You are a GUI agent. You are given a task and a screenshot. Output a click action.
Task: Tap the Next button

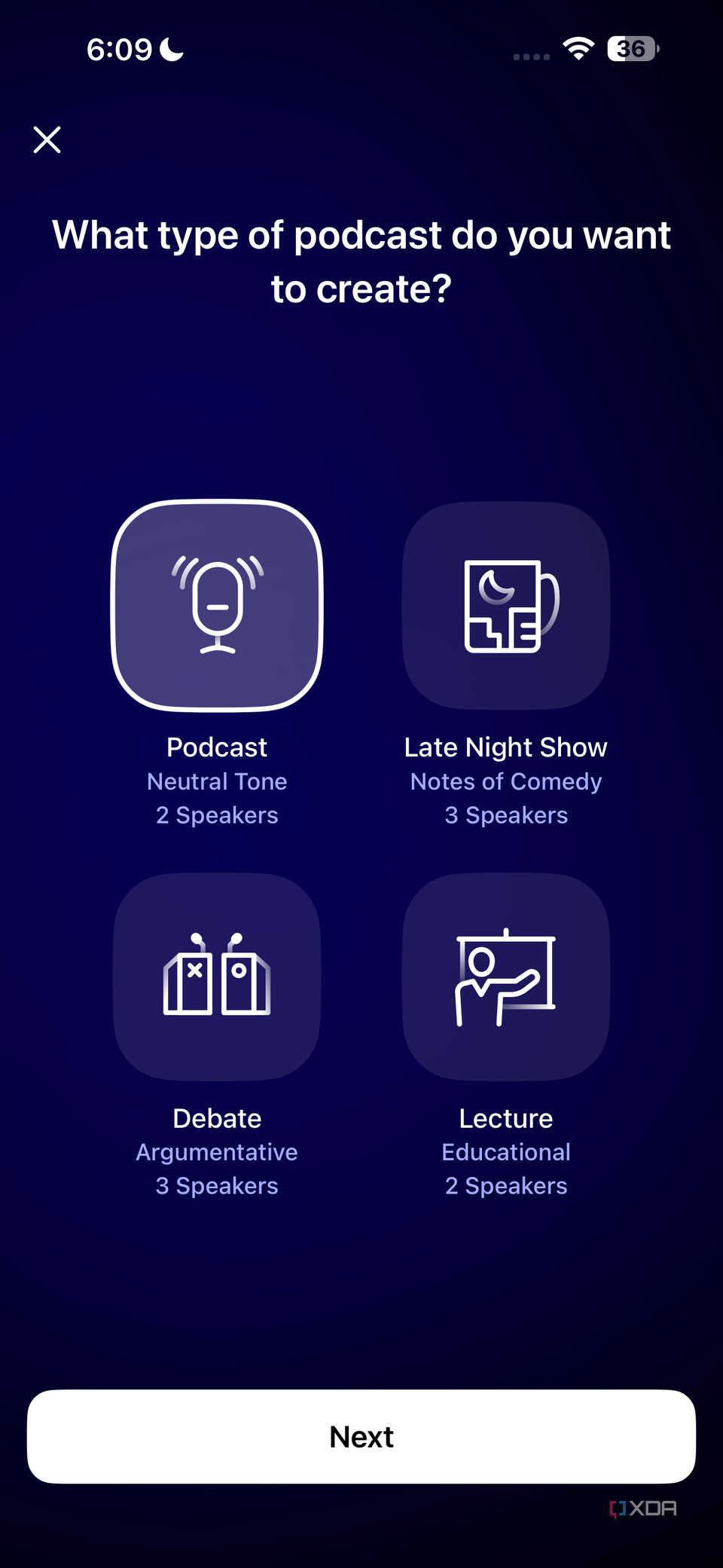(361, 1436)
